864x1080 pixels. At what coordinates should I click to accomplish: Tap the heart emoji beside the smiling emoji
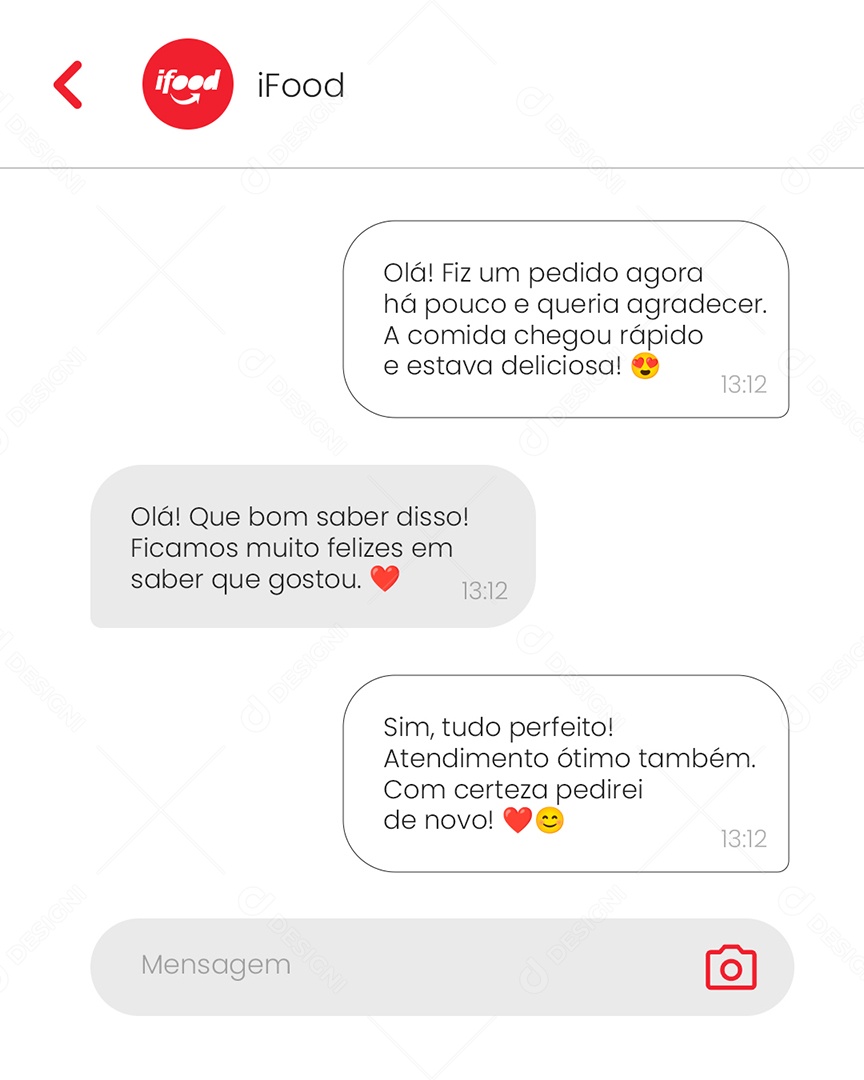click(517, 822)
